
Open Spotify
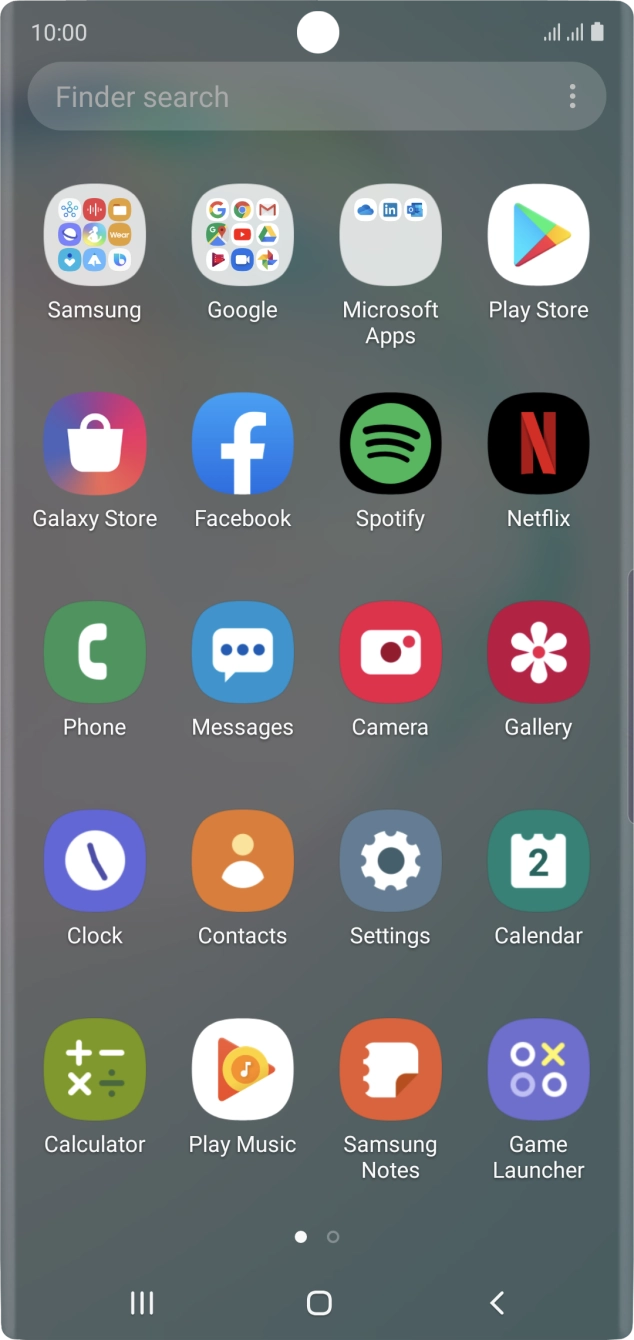click(x=390, y=444)
